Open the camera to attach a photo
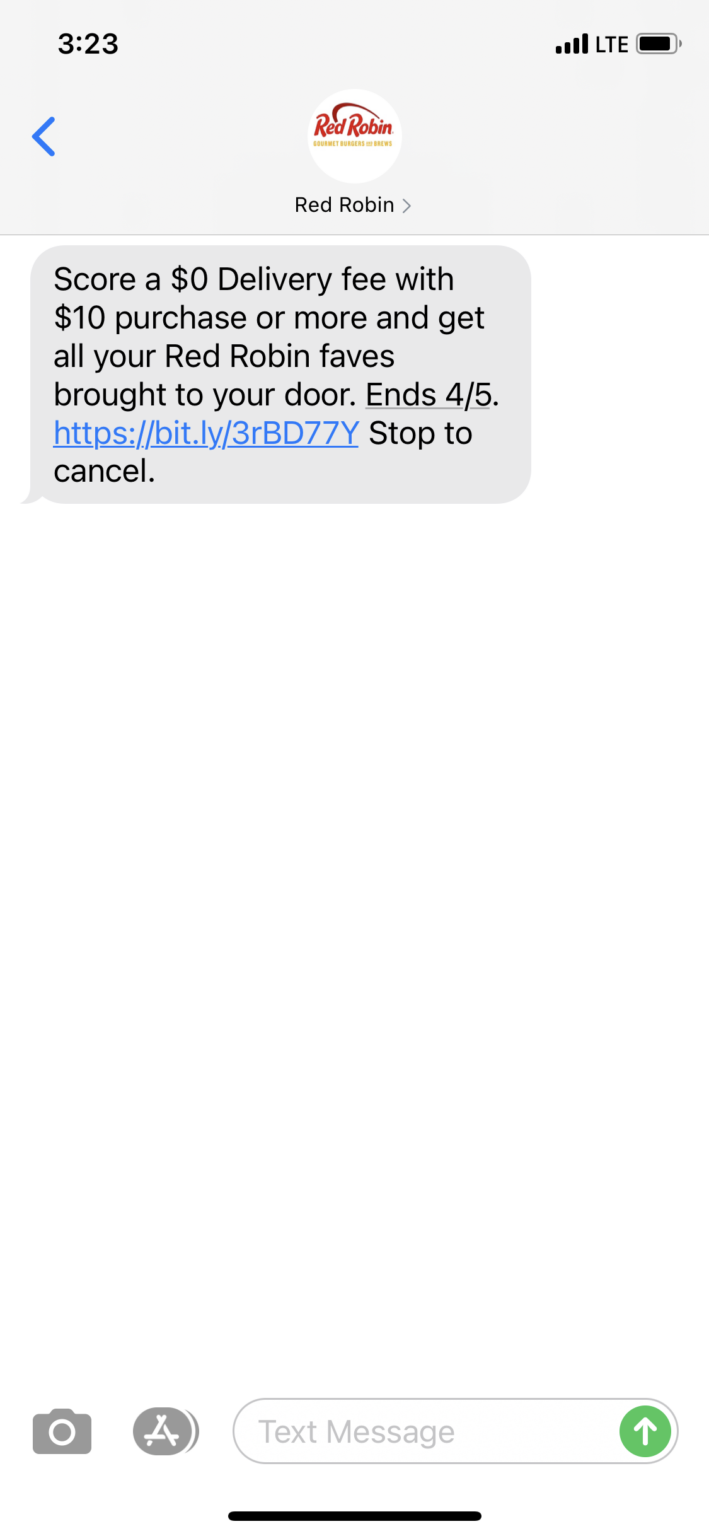709x1536 pixels. click(x=62, y=1432)
